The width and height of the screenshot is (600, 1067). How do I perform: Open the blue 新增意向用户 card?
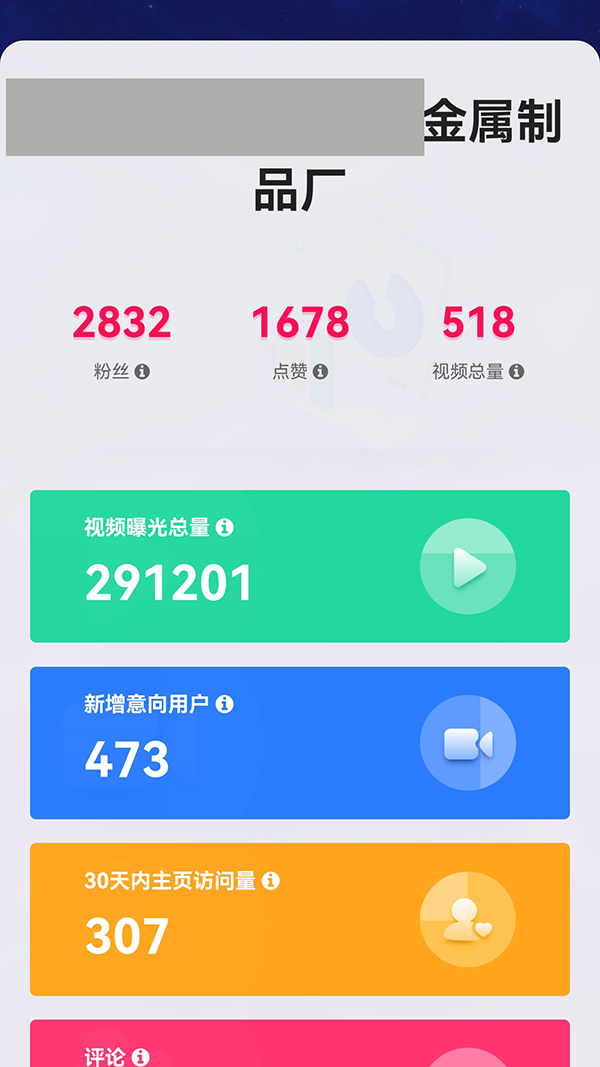pos(300,743)
